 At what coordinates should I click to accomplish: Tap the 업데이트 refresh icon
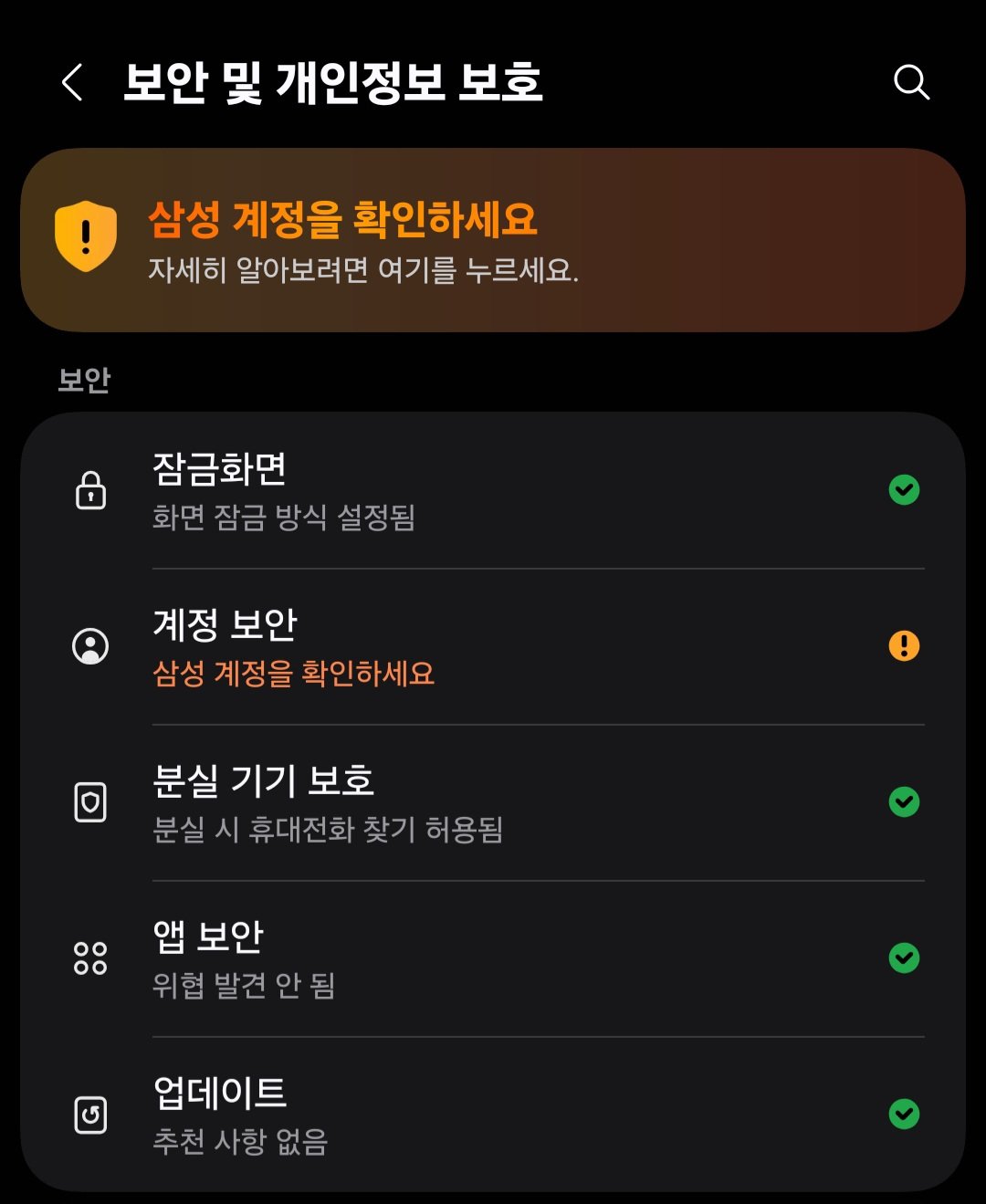89,1113
